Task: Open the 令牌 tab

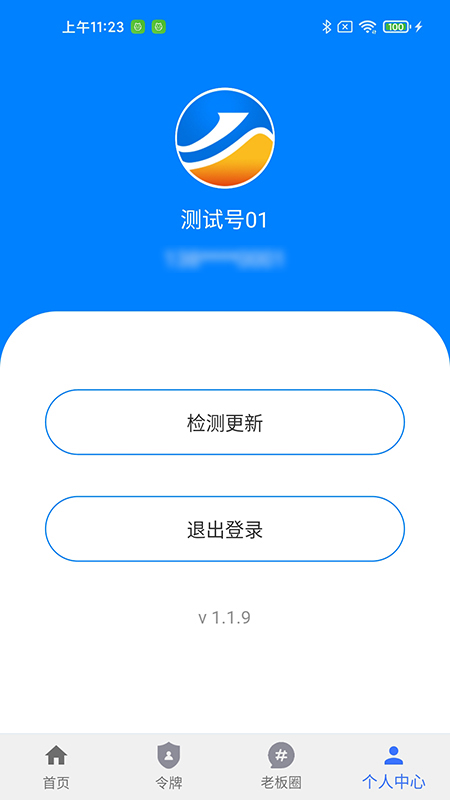Action: click(x=169, y=767)
